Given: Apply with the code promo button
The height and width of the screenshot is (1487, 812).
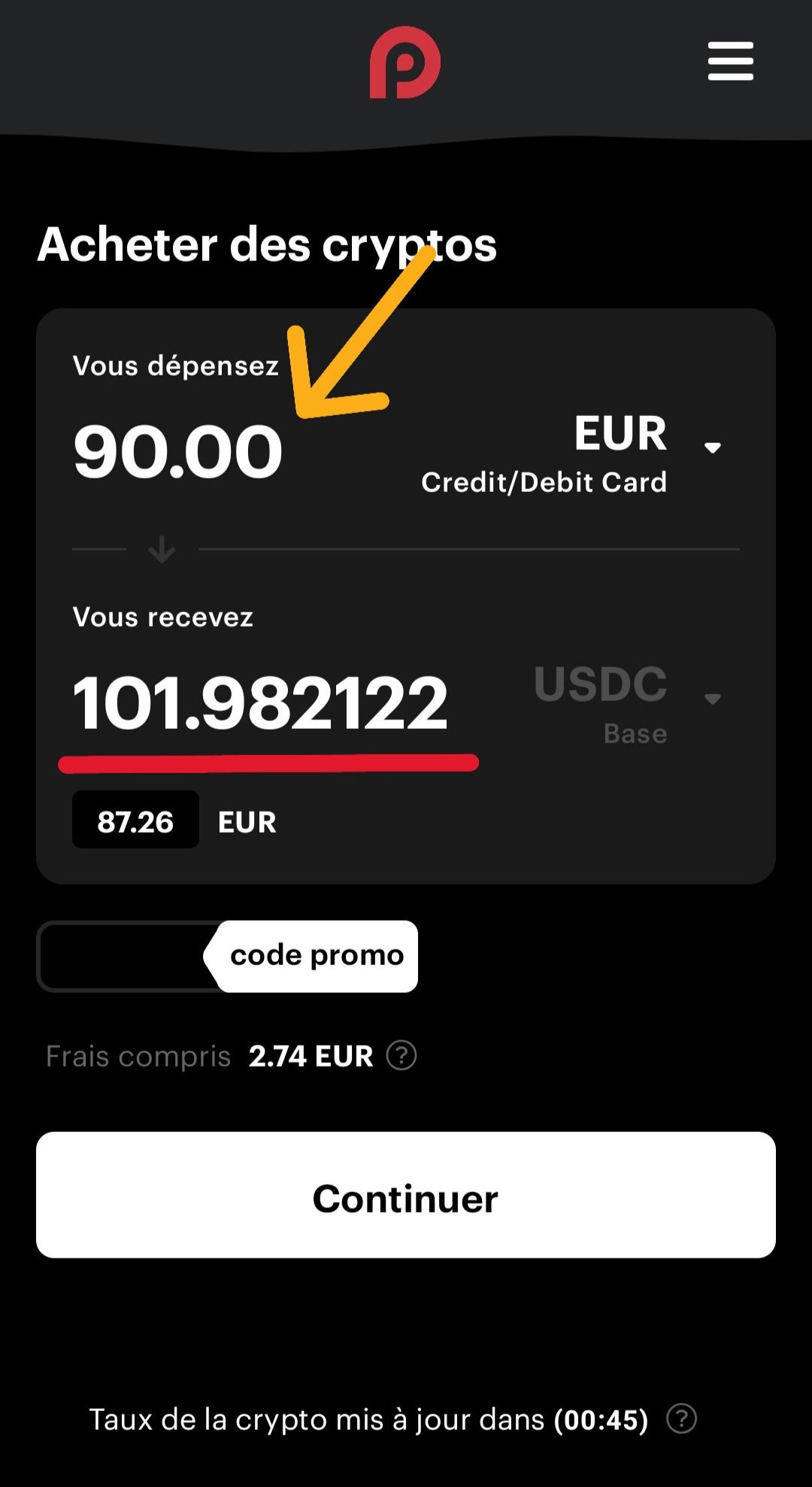Looking at the screenshot, I should pos(317,956).
